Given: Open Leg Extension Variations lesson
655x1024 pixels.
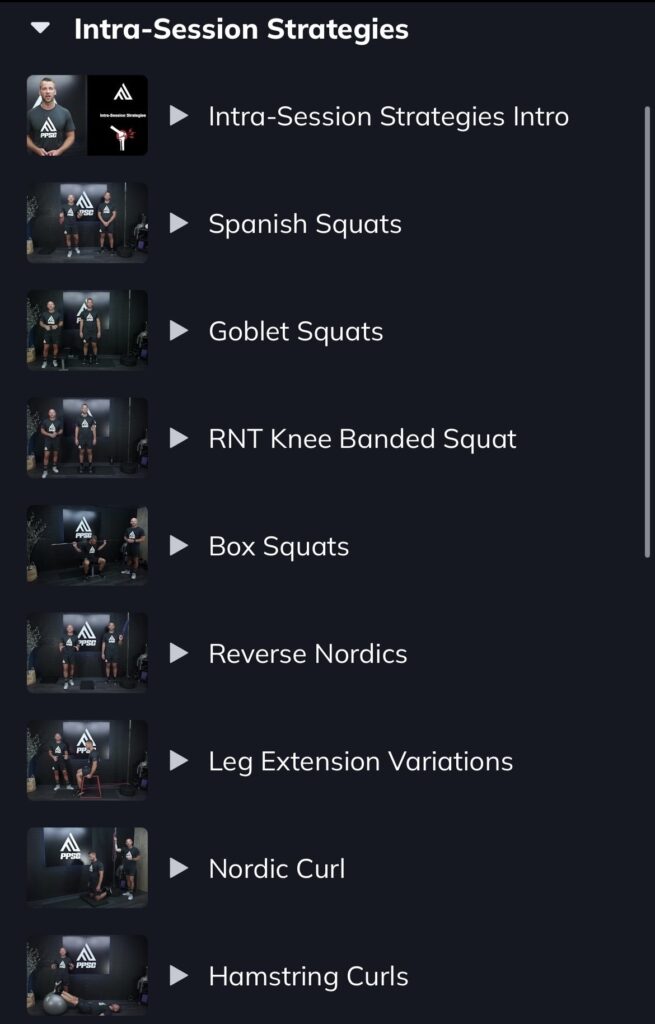Looking at the screenshot, I should tap(360, 761).
